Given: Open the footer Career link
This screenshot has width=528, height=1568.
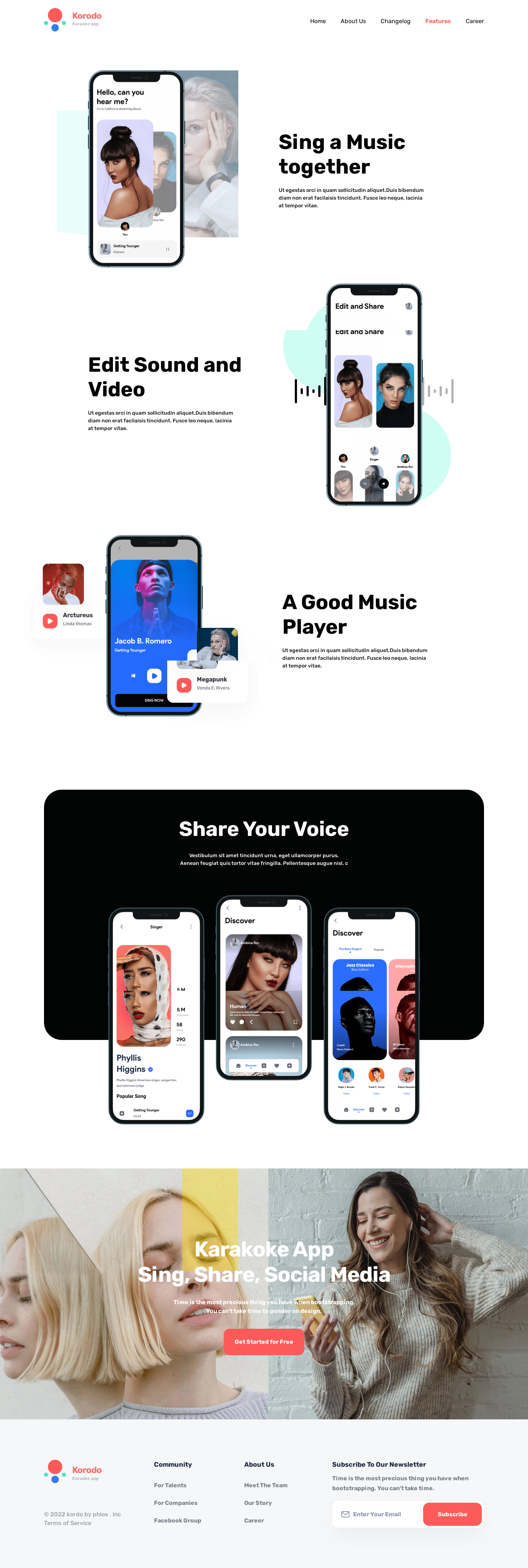Looking at the screenshot, I should (254, 1521).
